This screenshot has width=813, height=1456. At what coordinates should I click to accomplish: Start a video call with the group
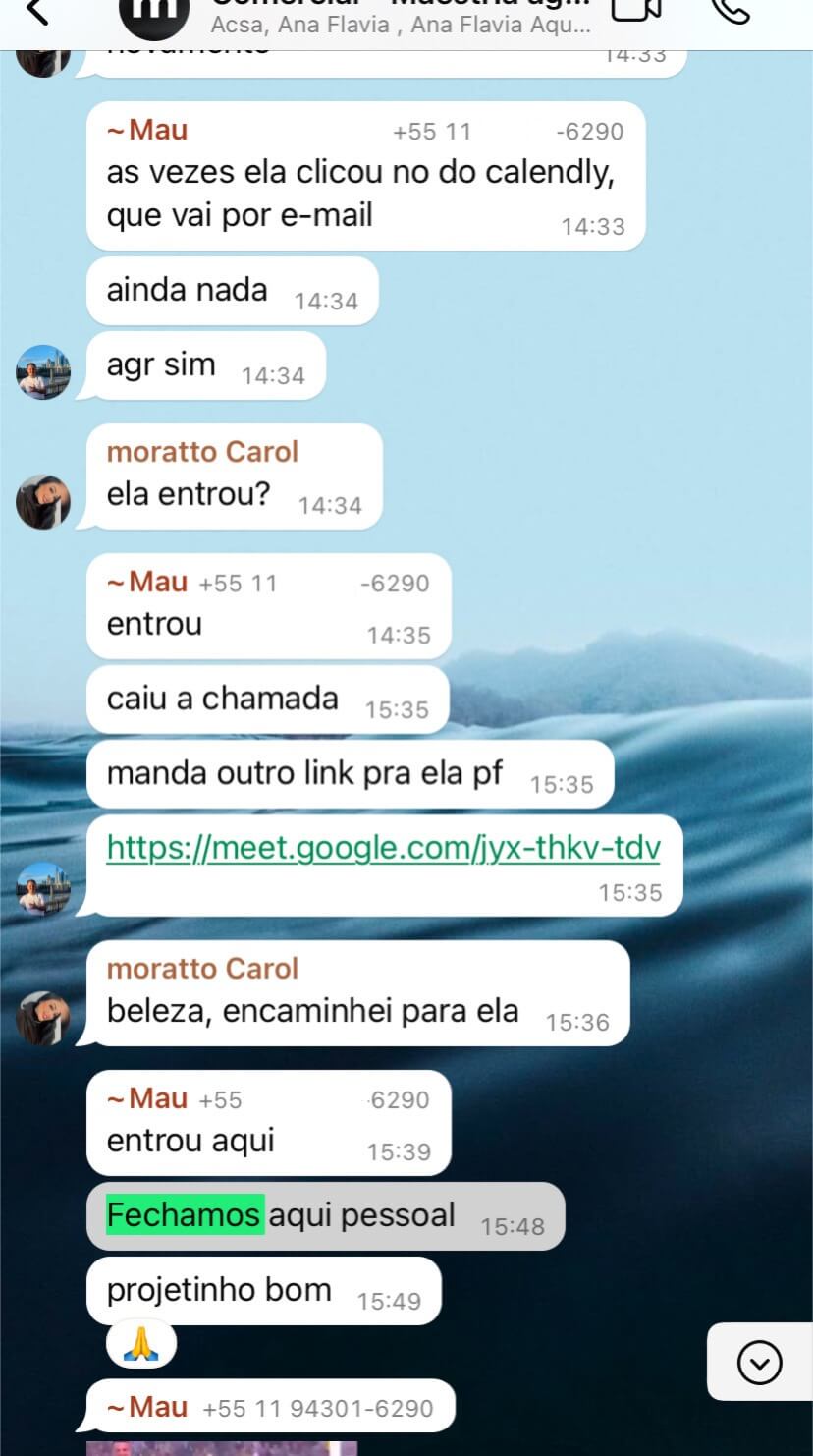(635, 10)
